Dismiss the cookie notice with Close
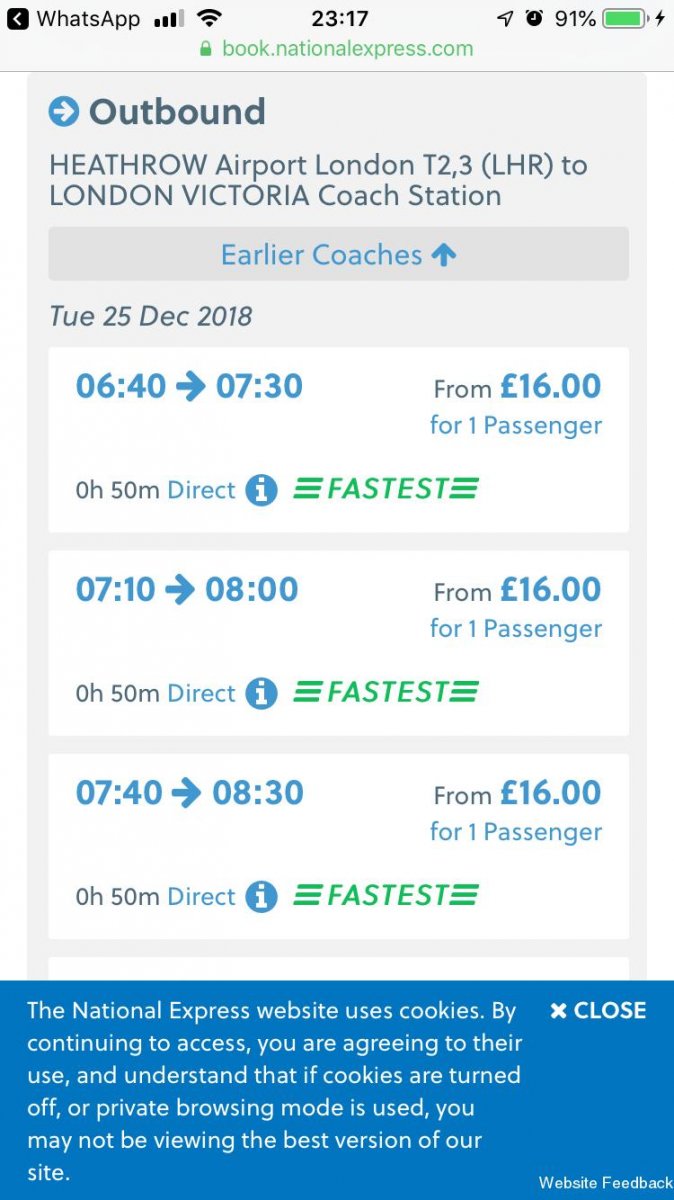This screenshot has height=1200, width=674. coord(598,1010)
